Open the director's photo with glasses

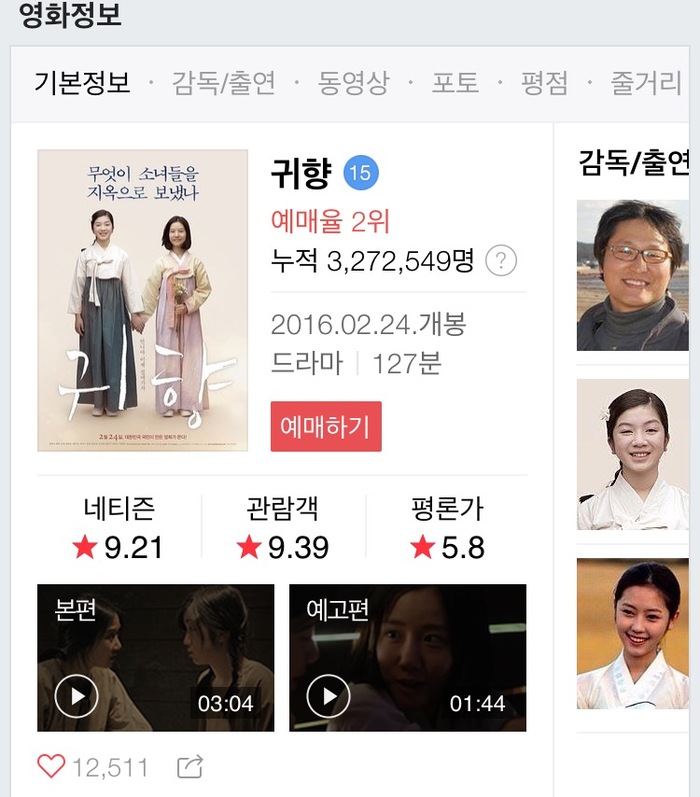point(633,275)
